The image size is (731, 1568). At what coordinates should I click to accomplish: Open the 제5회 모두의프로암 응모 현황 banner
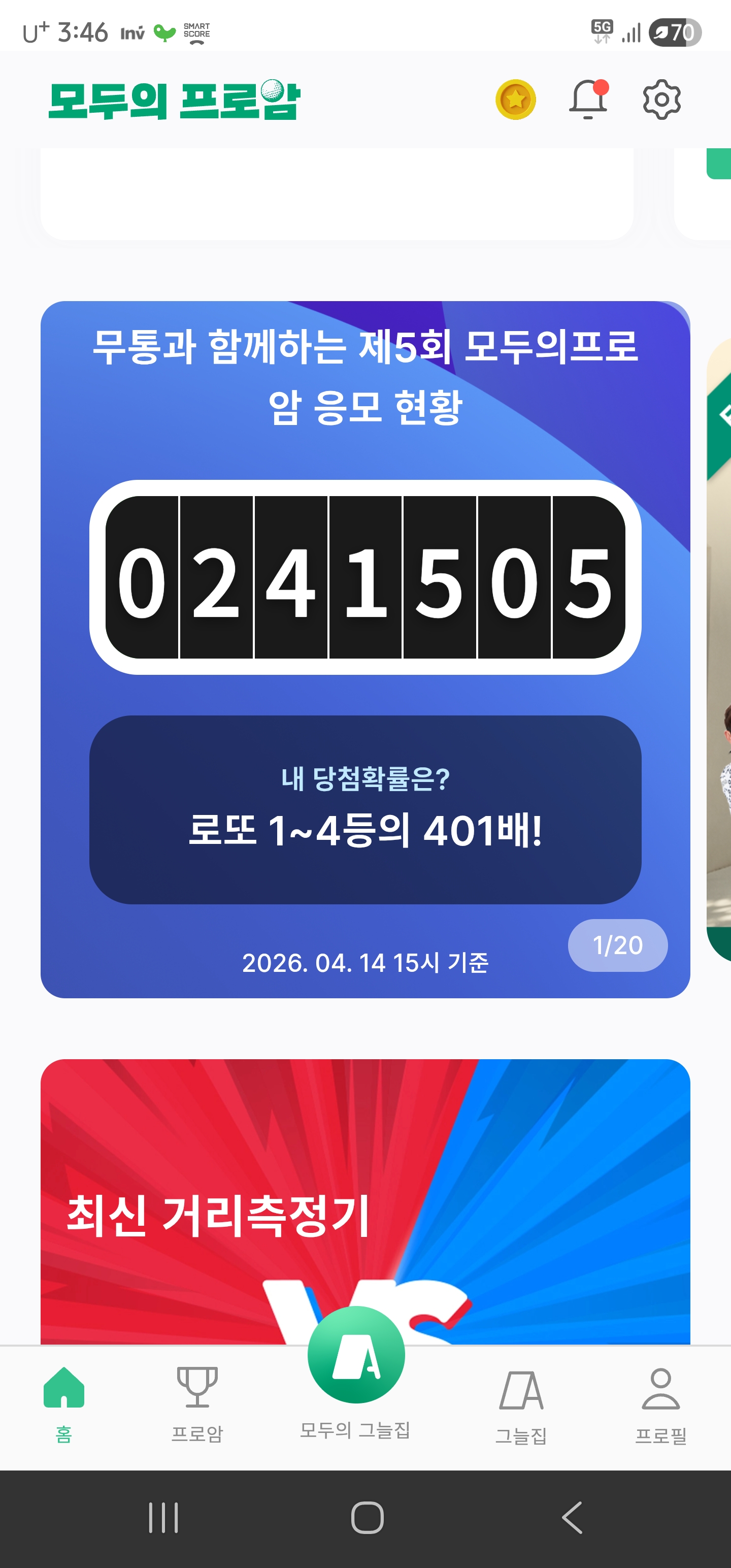pos(365,377)
